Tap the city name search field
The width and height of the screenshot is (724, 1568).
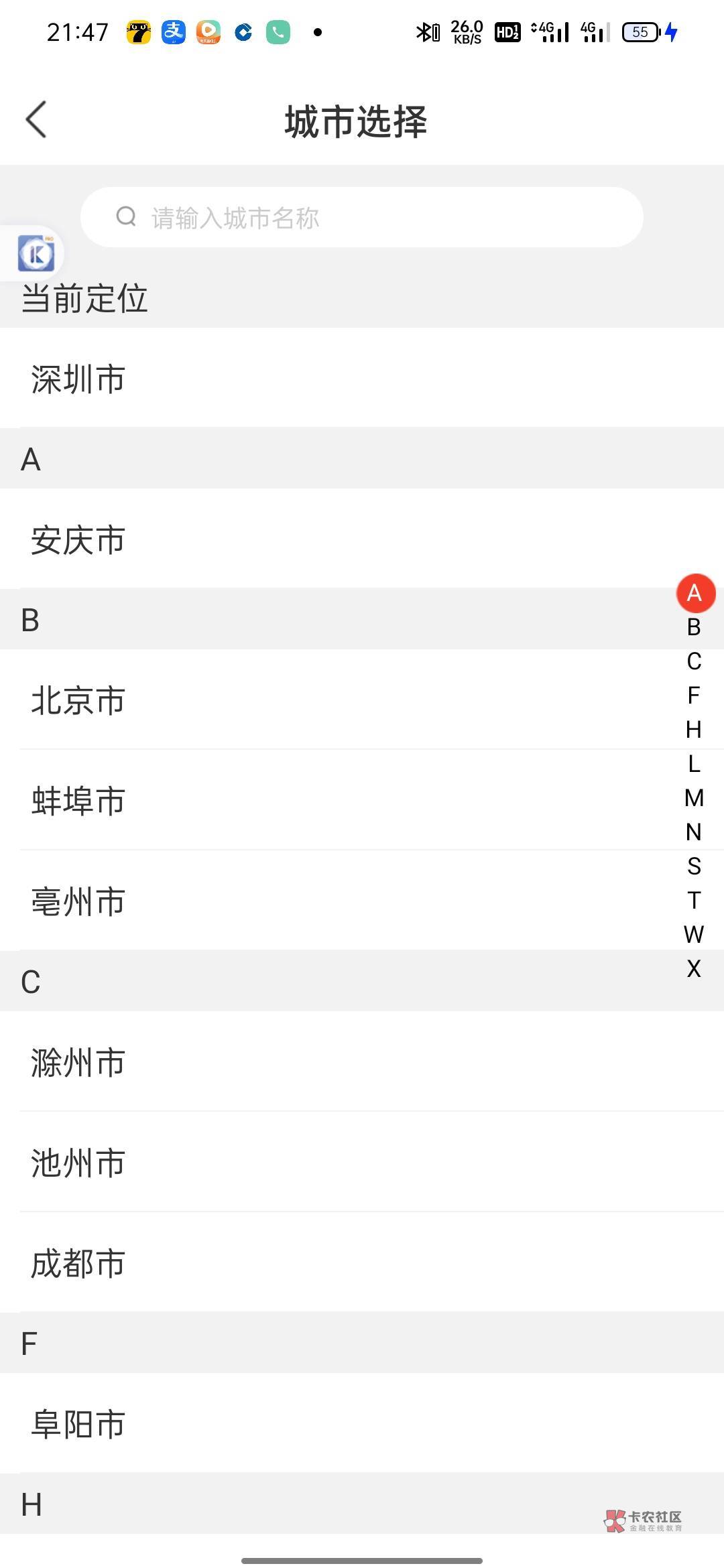click(x=362, y=217)
